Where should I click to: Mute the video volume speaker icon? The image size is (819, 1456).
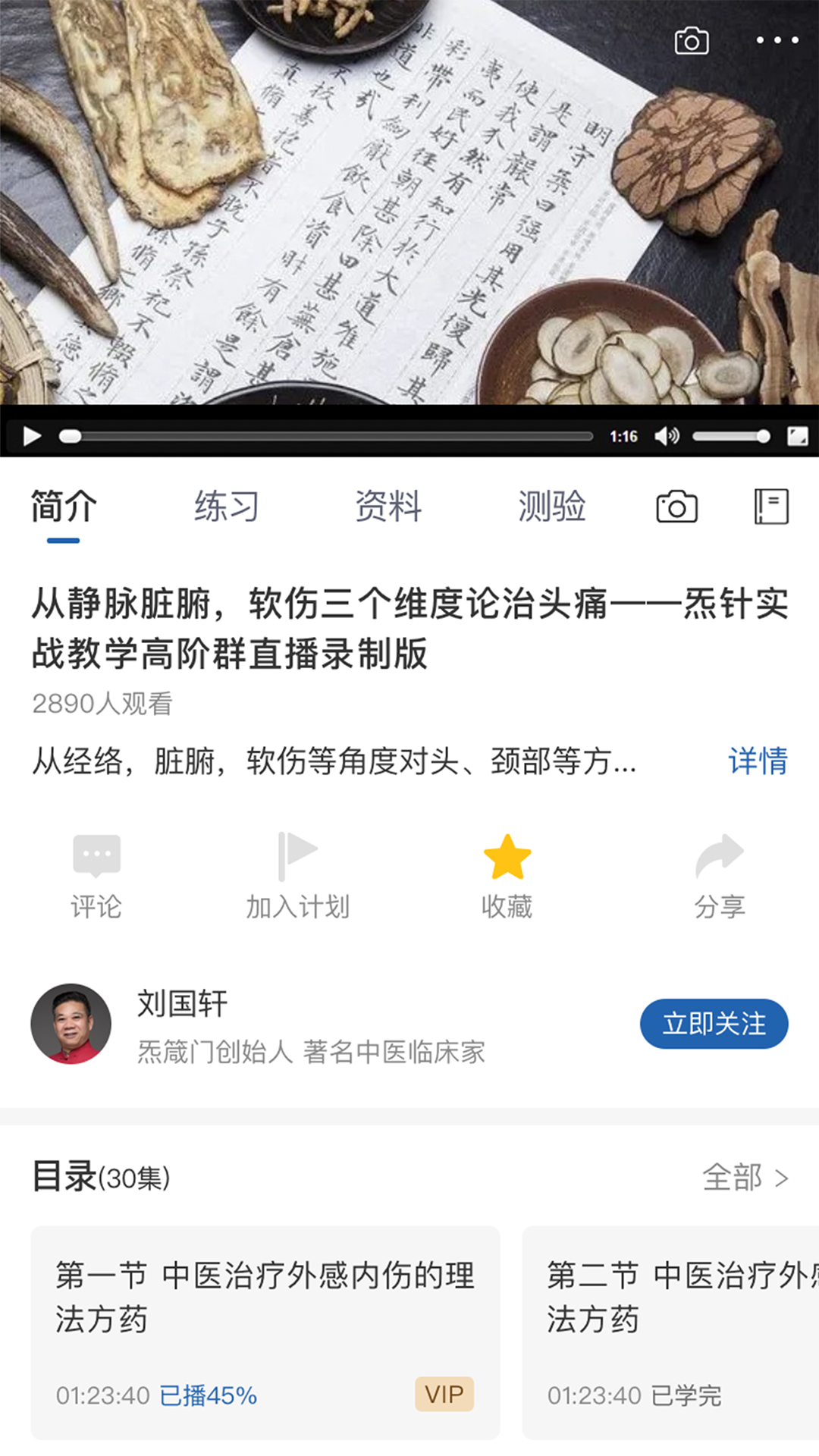pyautogui.click(x=667, y=435)
